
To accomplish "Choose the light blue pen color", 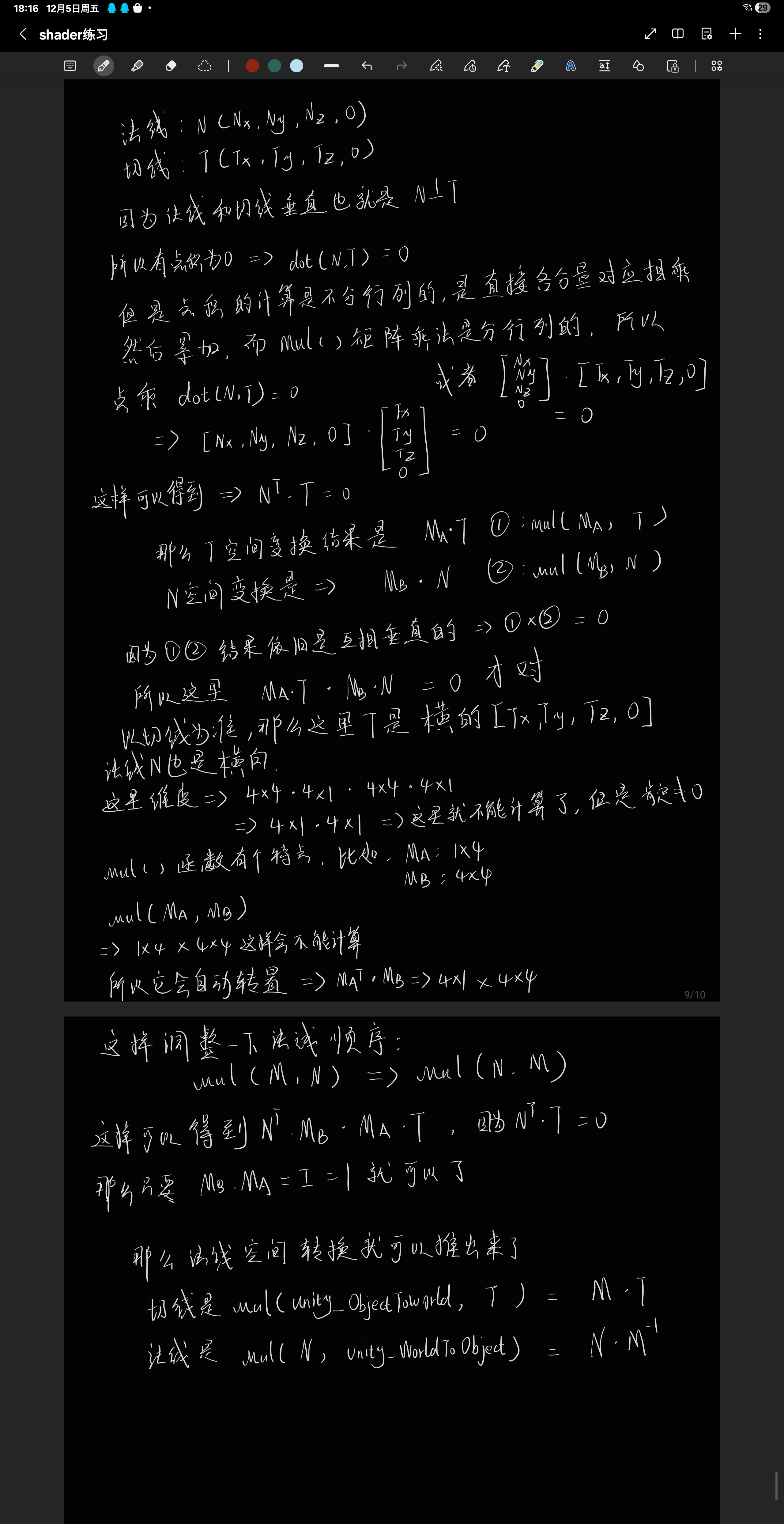I will pos(297,66).
